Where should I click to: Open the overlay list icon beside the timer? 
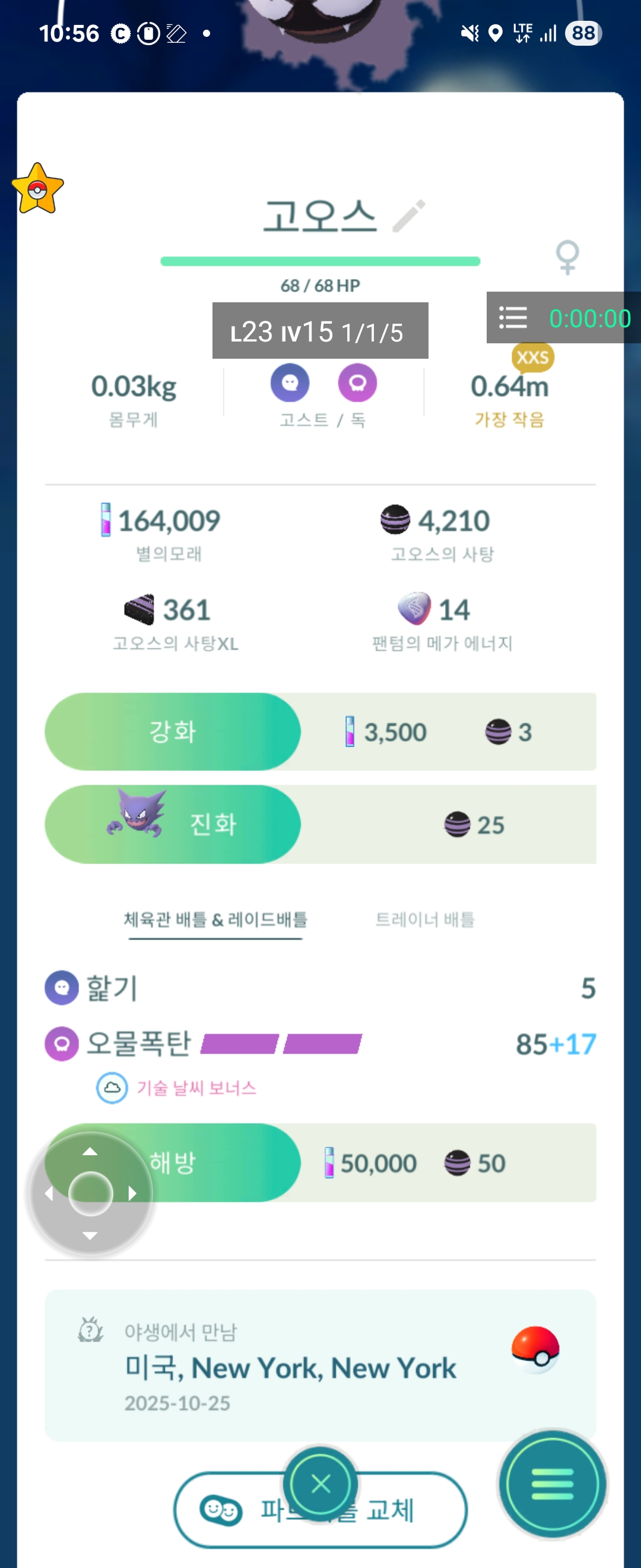[513, 318]
